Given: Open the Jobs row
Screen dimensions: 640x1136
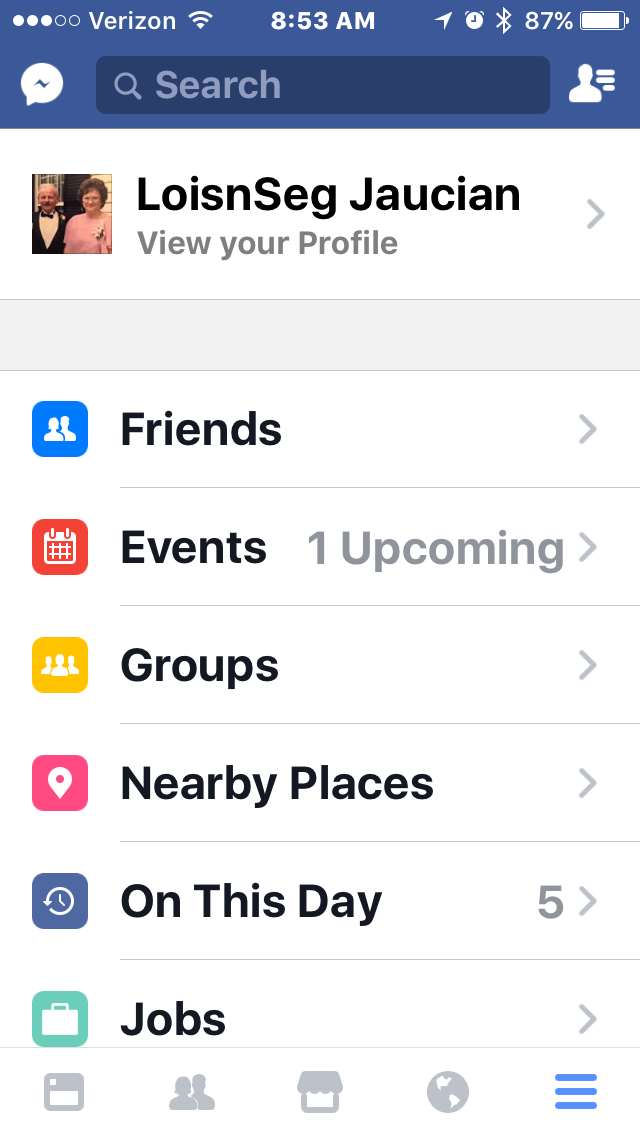Looking at the screenshot, I should 320,1018.
